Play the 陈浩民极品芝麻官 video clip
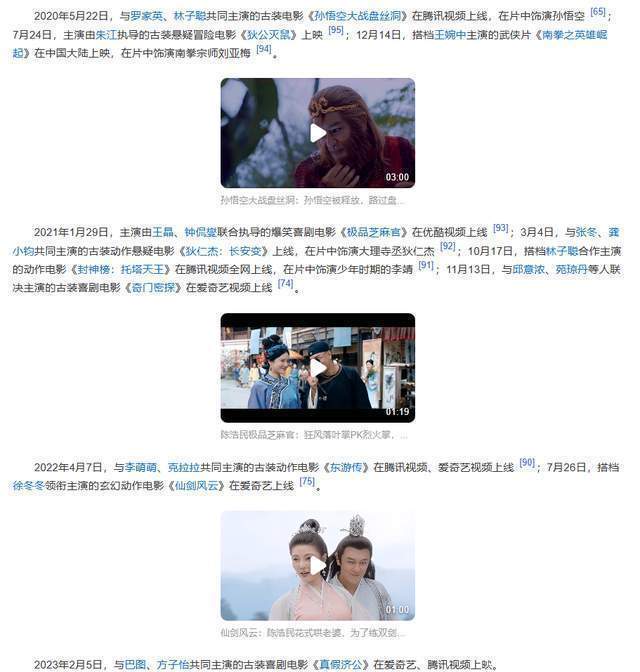Viewport: 640px width, 672px height. [x=317, y=367]
